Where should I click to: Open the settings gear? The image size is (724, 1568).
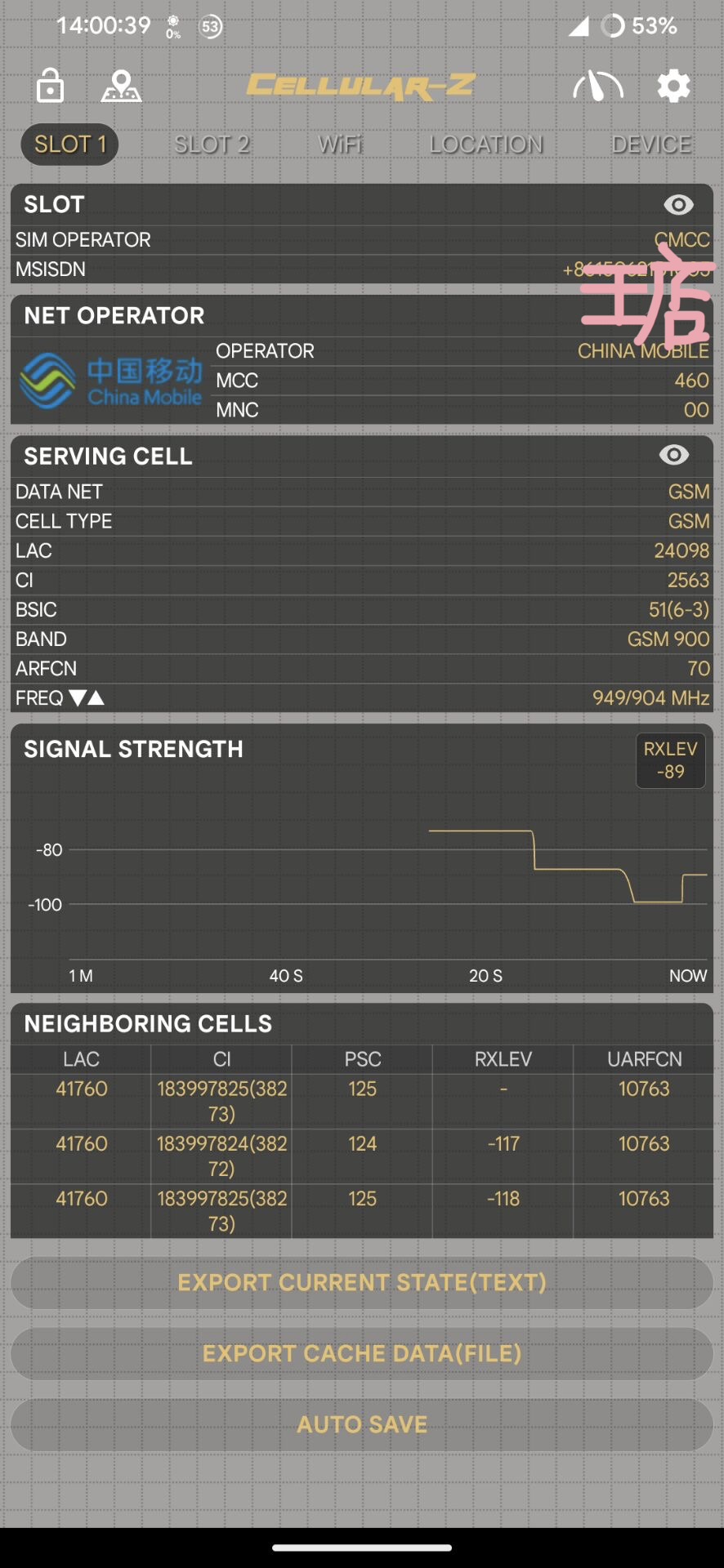pyautogui.click(x=673, y=86)
